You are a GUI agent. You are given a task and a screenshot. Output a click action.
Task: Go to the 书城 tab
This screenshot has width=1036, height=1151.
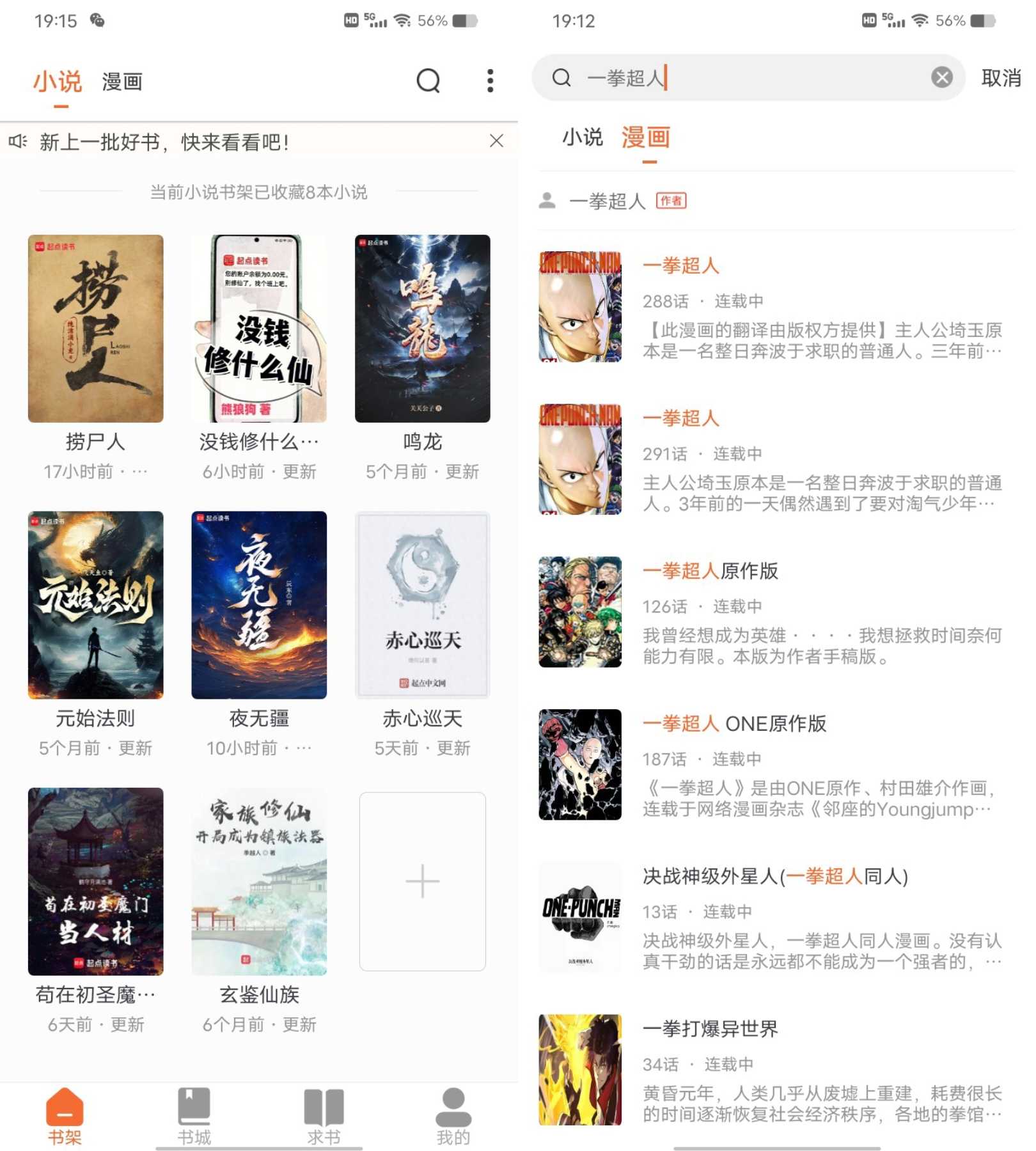194,1115
